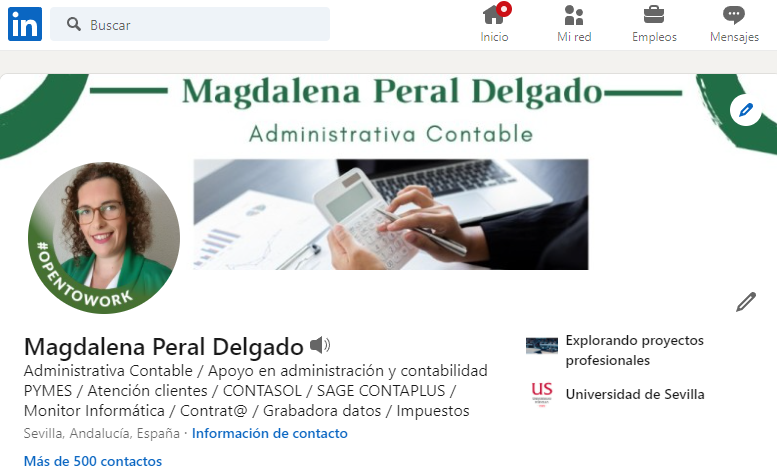
Task: Switch to the Mi red tab
Action: pos(574,24)
